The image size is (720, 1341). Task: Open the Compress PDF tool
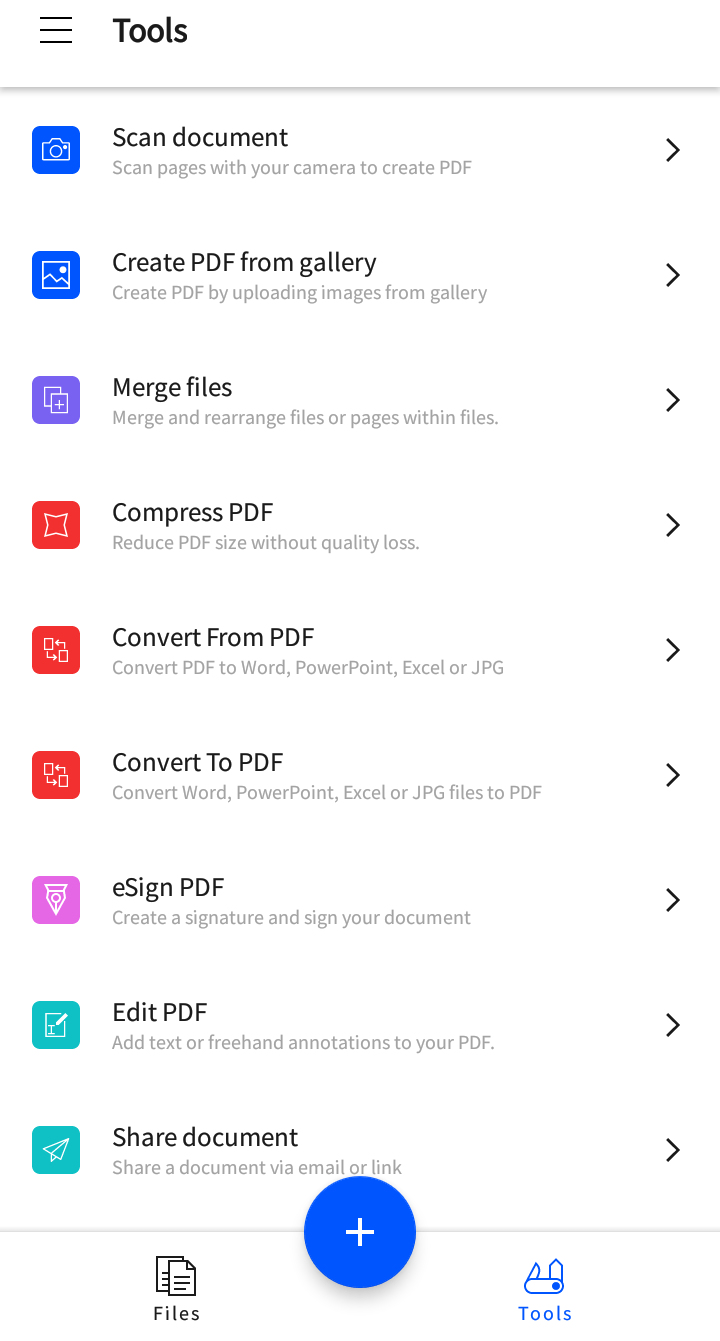point(300,525)
